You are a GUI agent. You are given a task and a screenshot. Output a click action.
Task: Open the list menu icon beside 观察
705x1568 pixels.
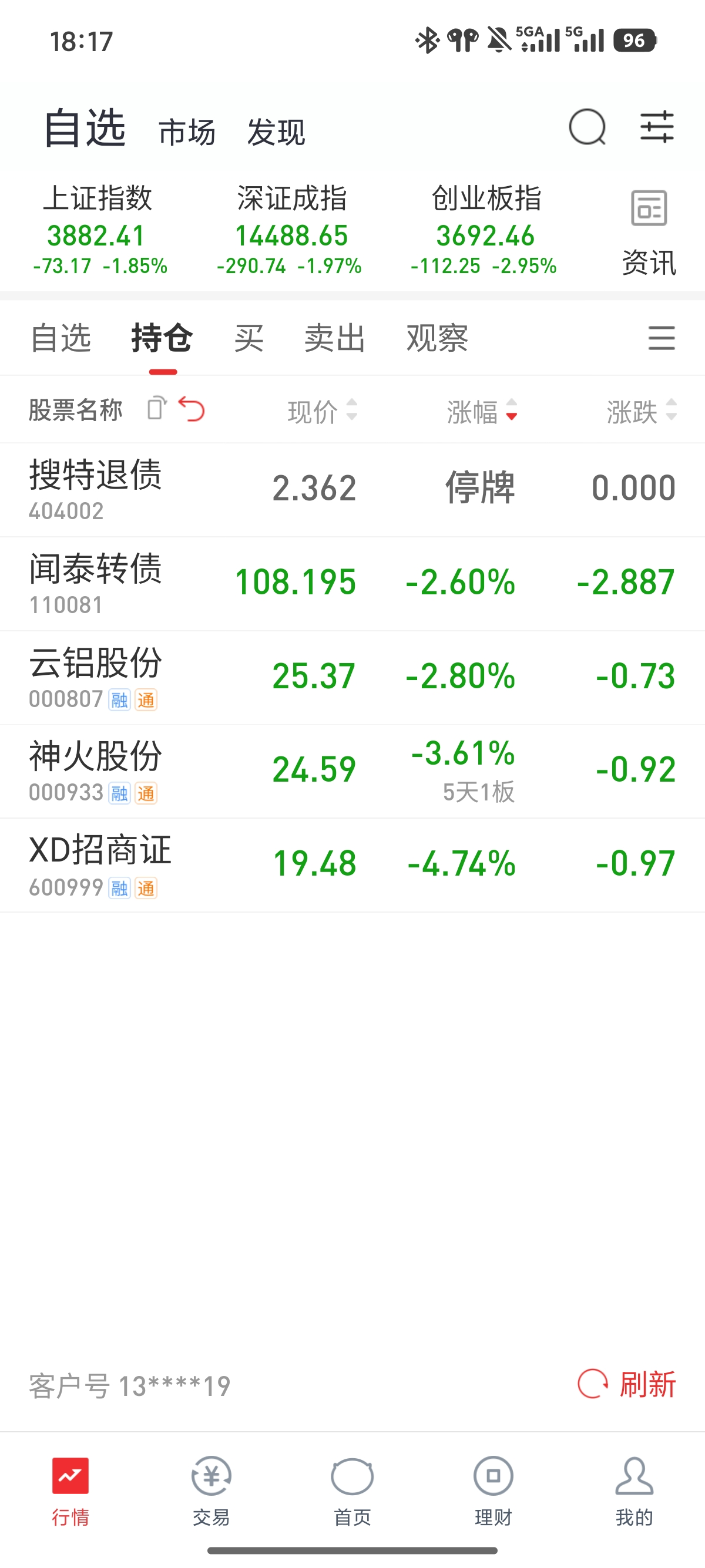(662, 338)
